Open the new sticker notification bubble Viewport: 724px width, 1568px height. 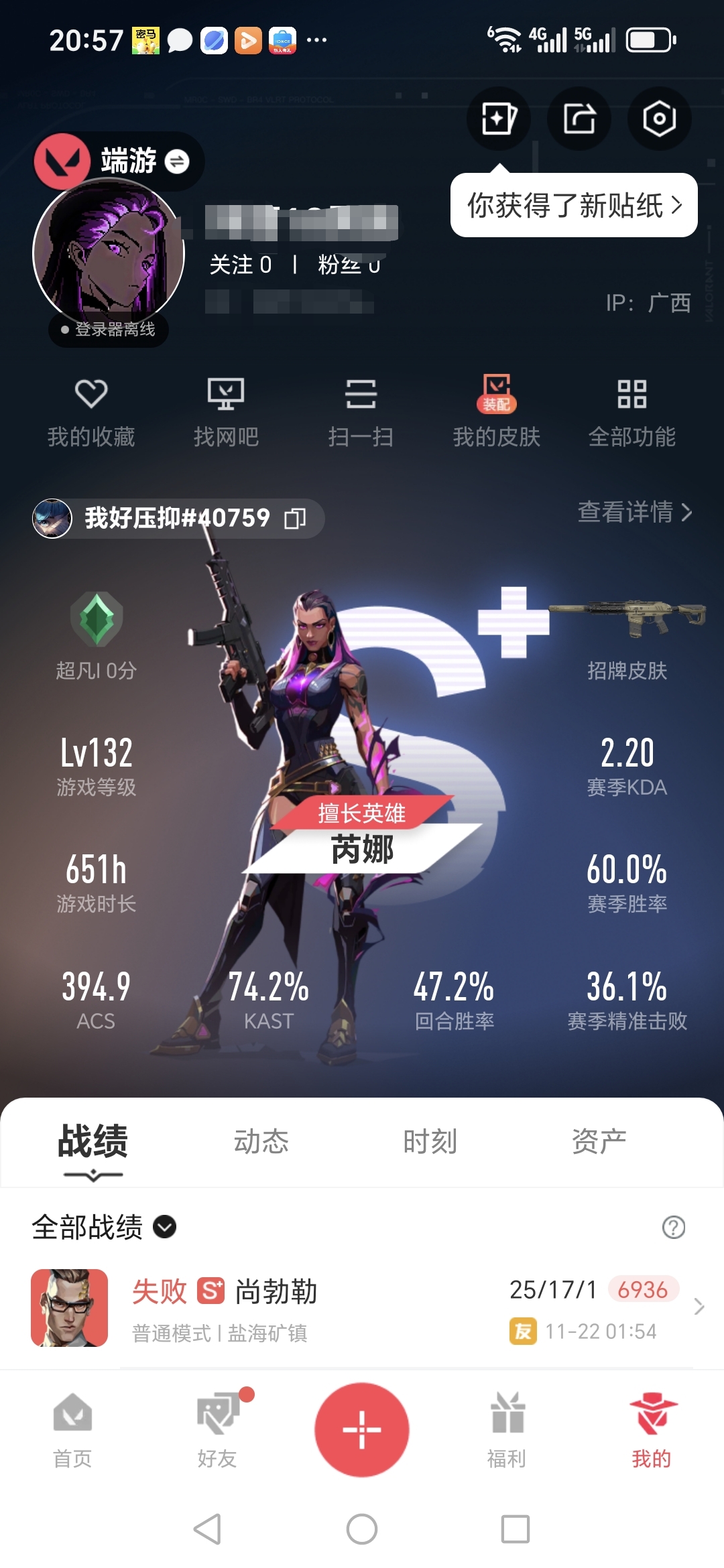click(x=574, y=205)
